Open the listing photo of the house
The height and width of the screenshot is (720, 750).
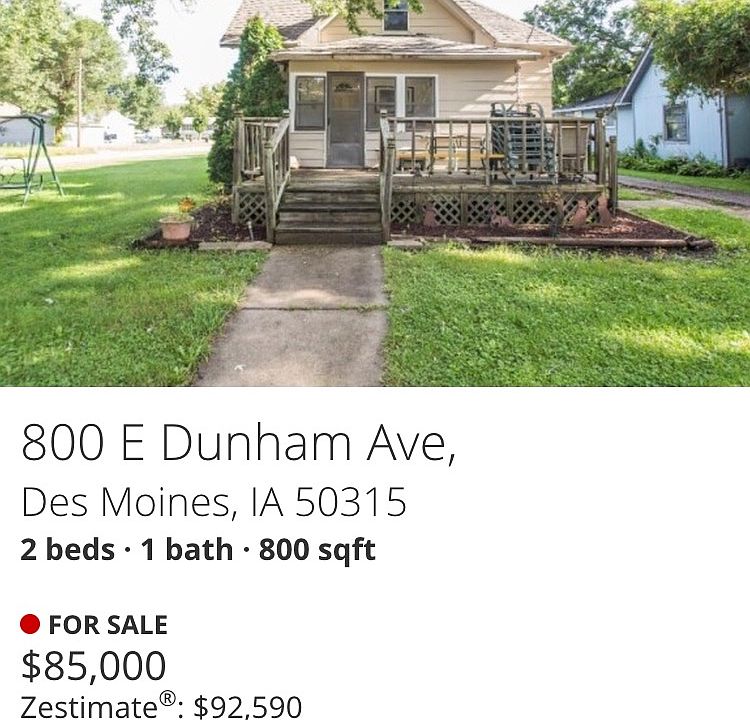pyautogui.click(x=375, y=192)
